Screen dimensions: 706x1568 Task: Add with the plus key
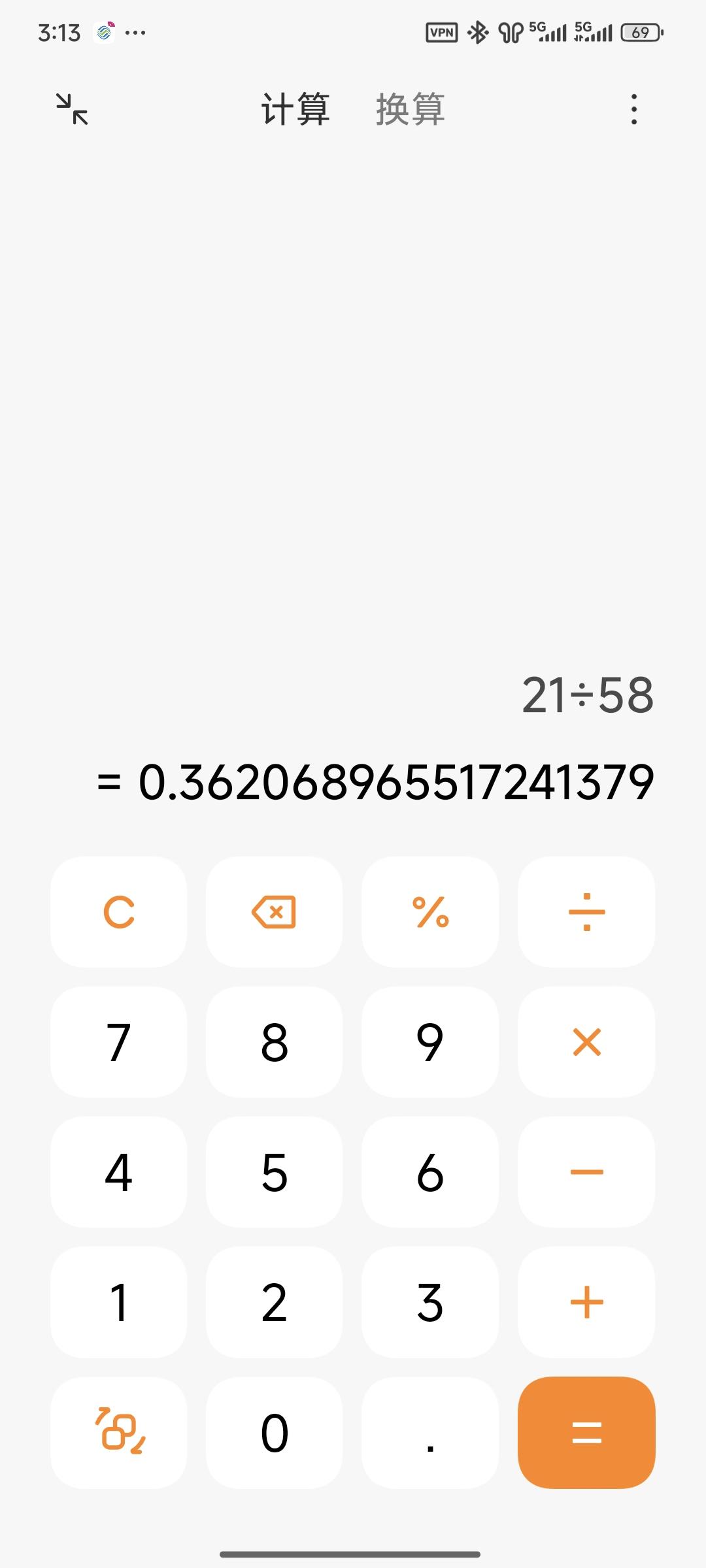(586, 1302)
